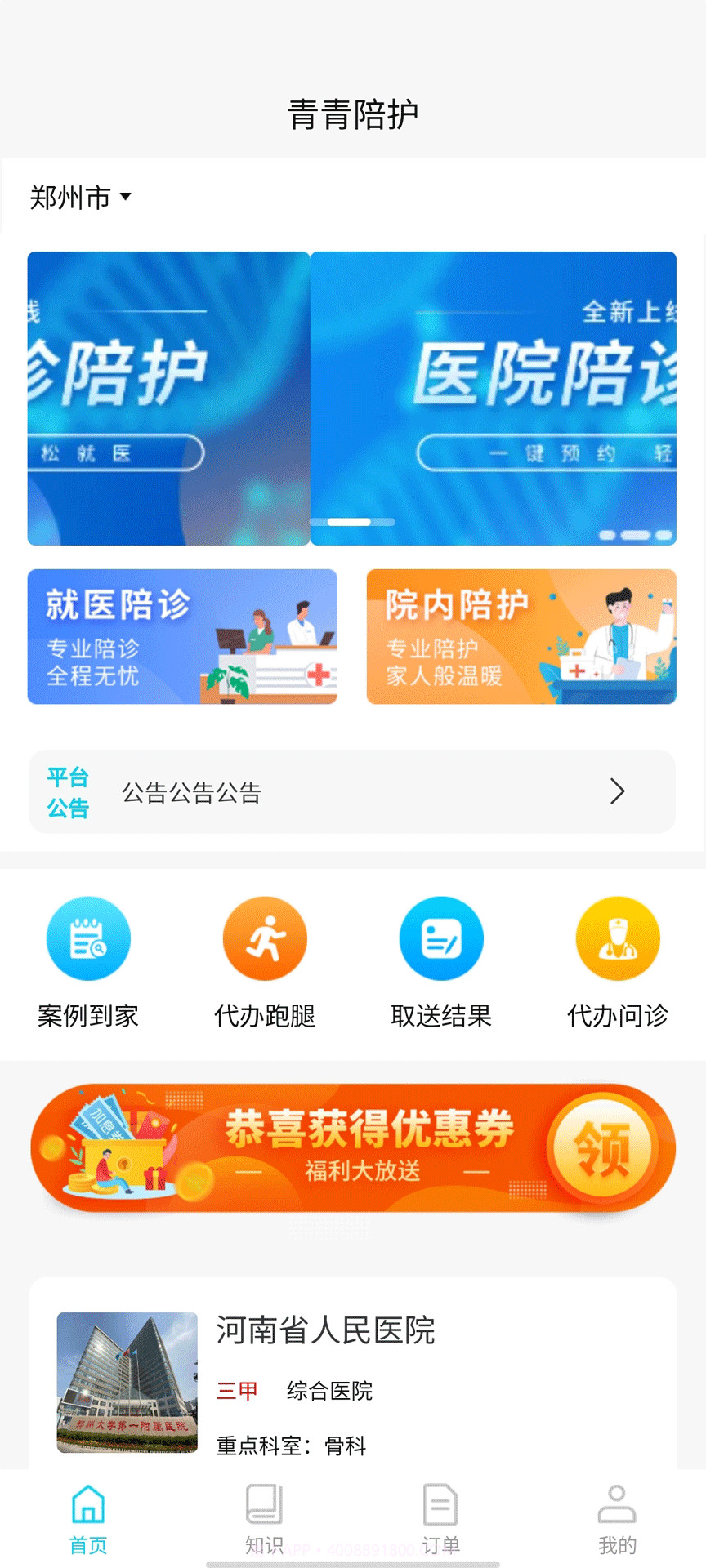Select the 代办跑腿 errand service icon
Screen dimensions: 706x1568
pyautogui.click(x=265, y=938)
